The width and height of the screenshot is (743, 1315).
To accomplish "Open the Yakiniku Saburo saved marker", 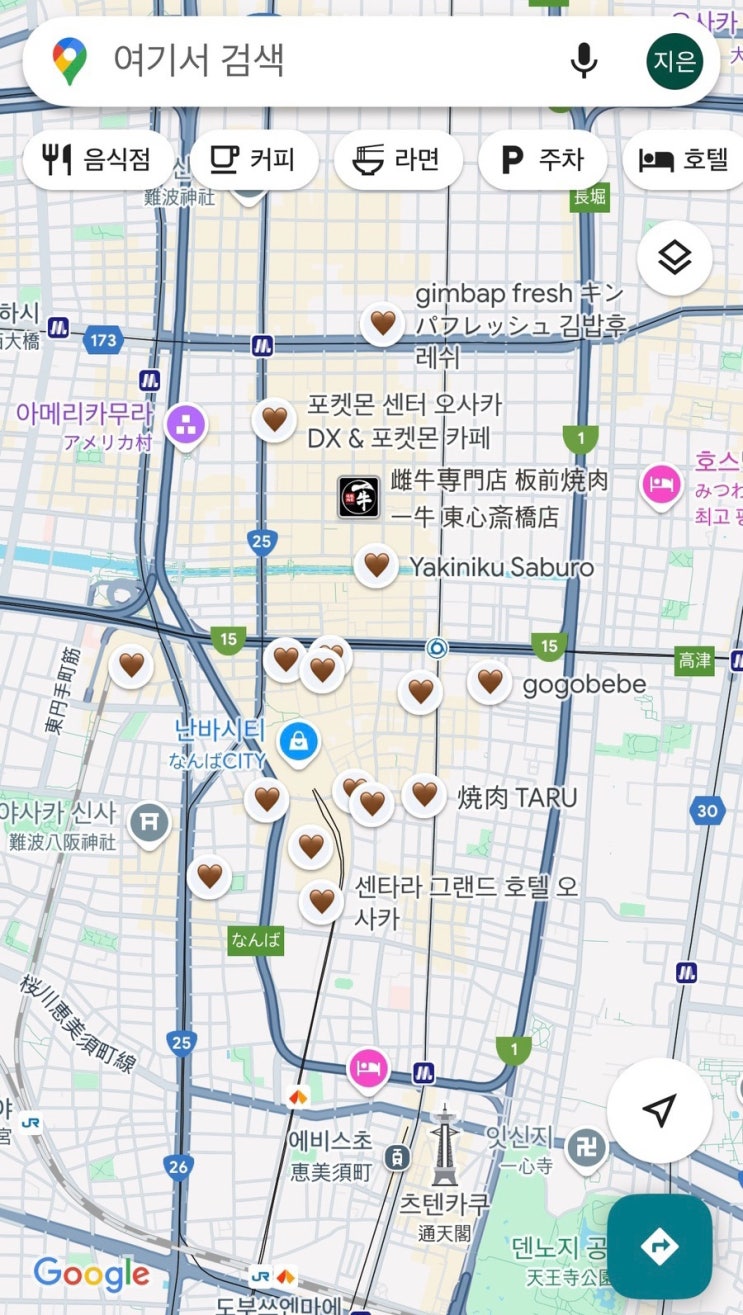I will click(x=376, y=566).
